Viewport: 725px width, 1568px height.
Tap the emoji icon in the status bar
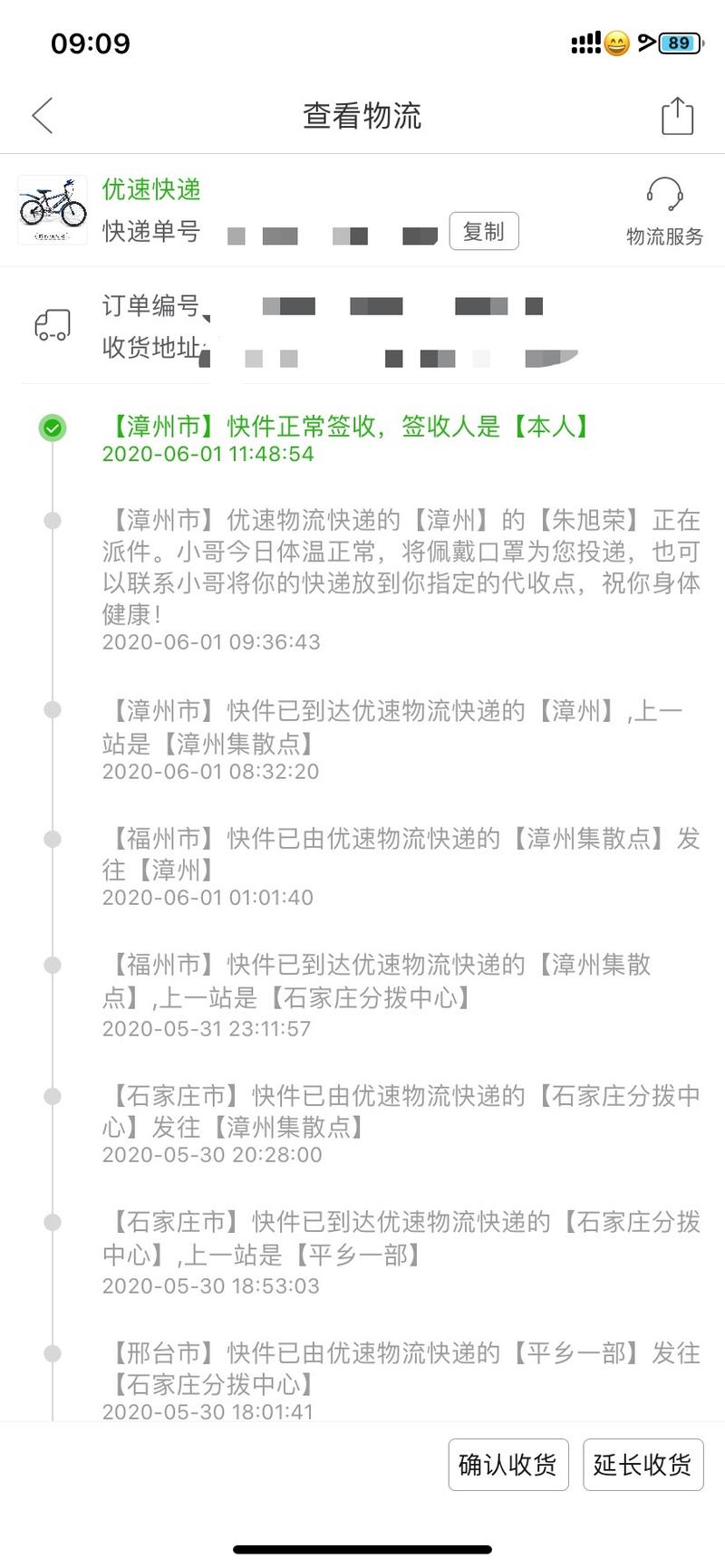point(617,42)
